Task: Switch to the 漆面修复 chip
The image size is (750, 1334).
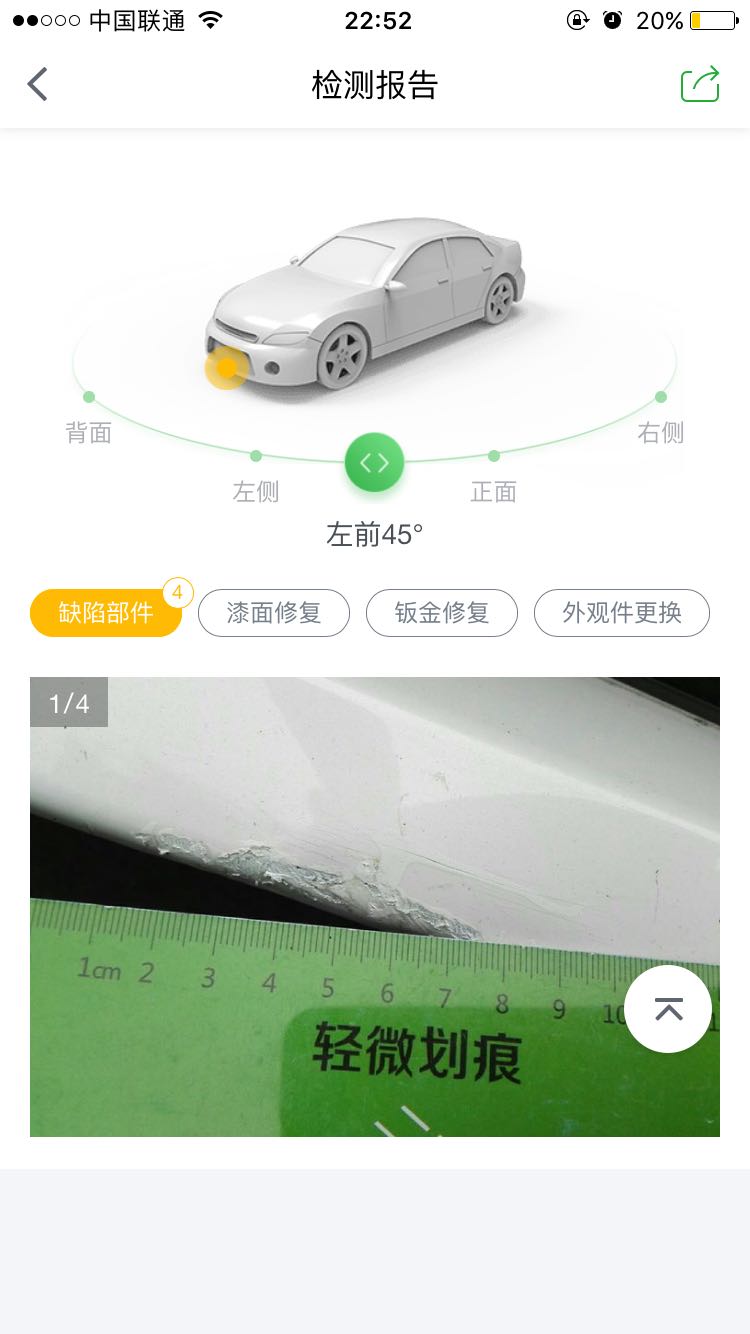Action: pyautogui.click(x=274, y=613)
